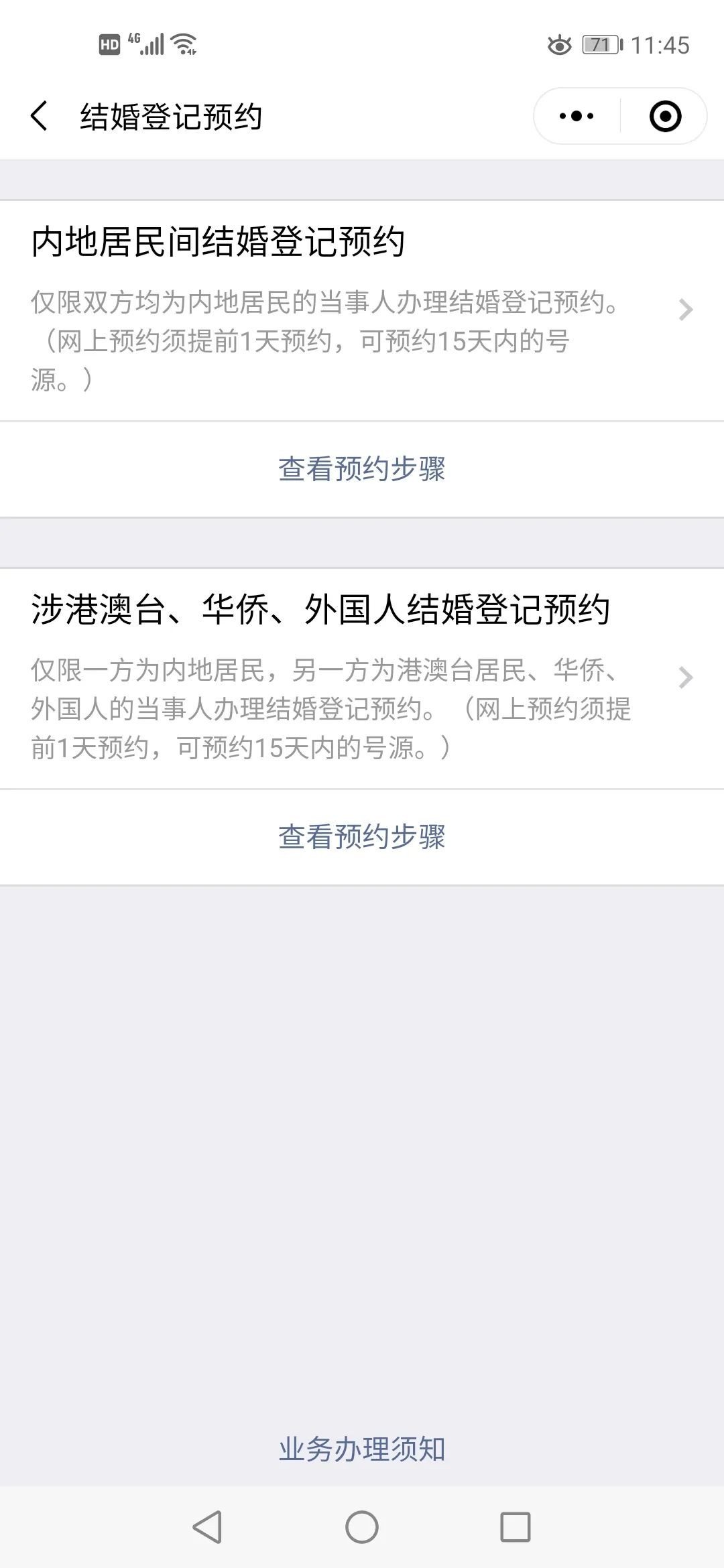
Task: Close the mini program via circle icon
Action: pyautogui.click(x=665, y=117)
